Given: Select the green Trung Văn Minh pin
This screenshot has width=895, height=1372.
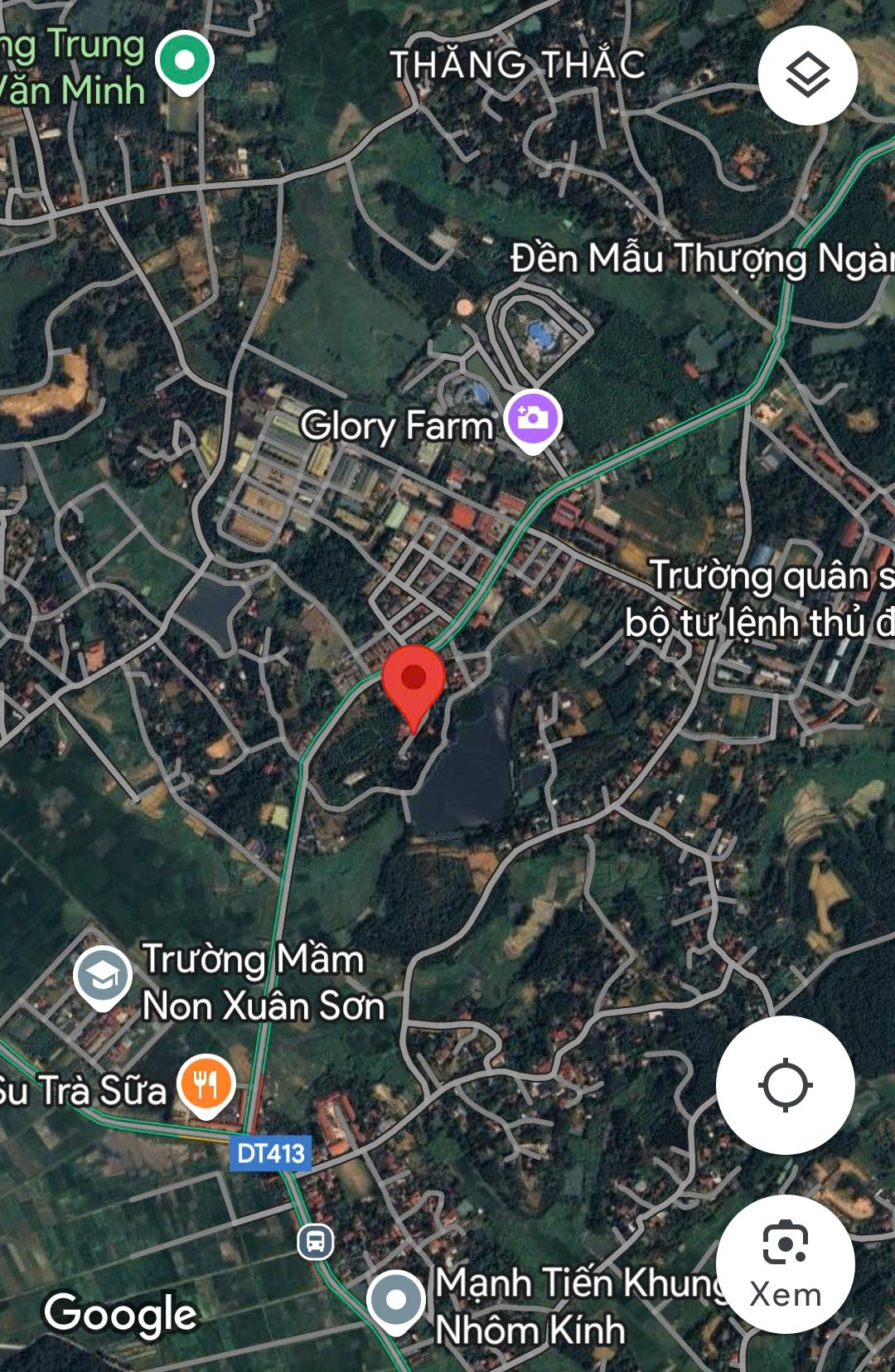Looking at the screenshot, I should pyautogui.click(x=185, y=61).
